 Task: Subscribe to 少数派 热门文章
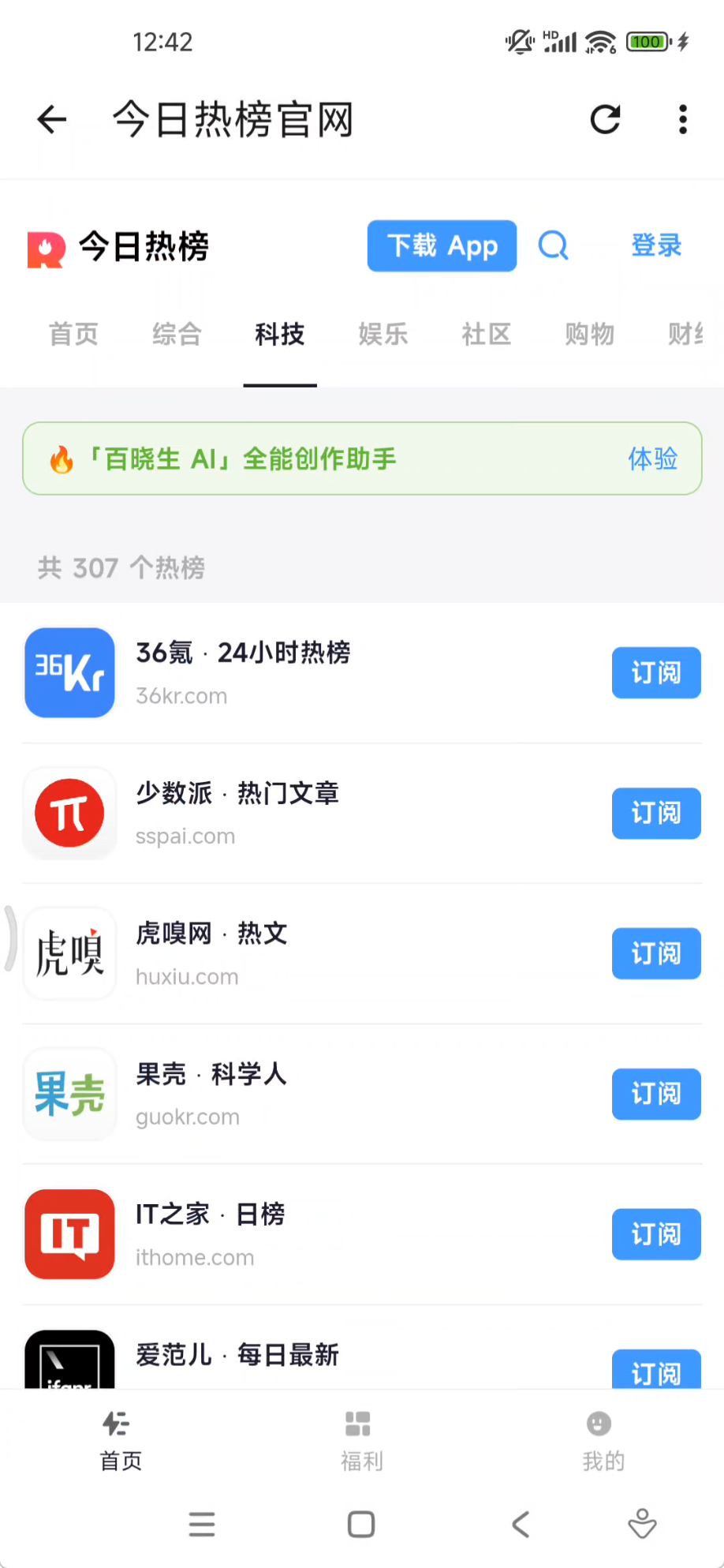click(x=655, y=813)
